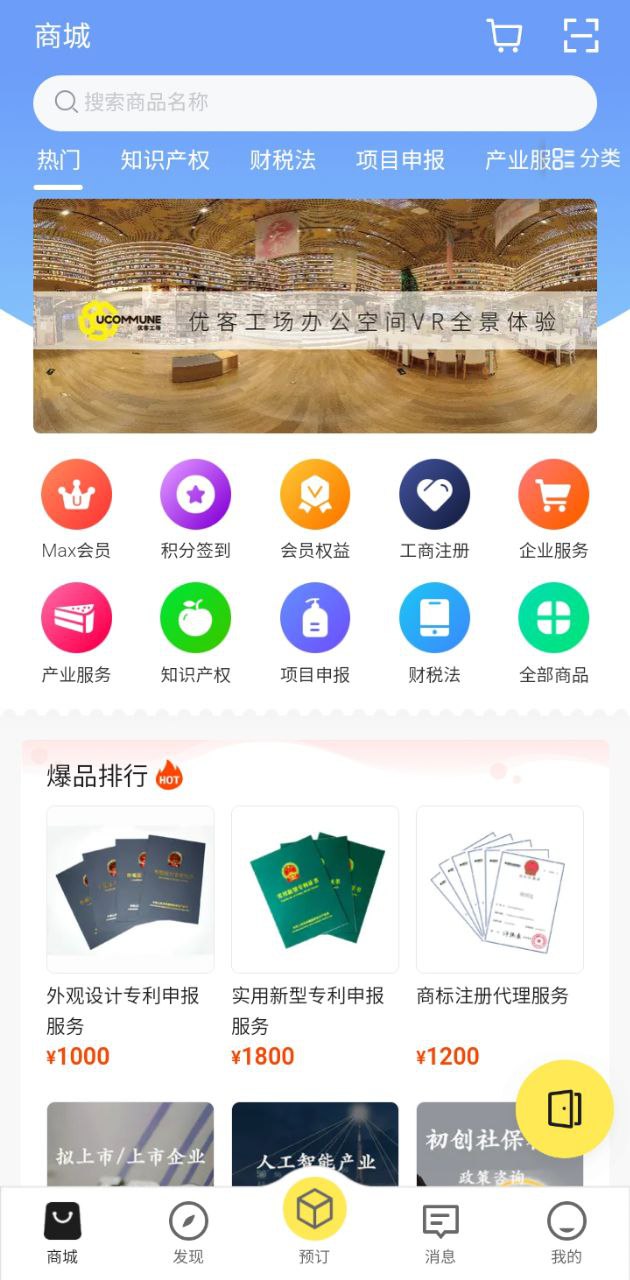This screenshot has width=630, height=1280.
Task: Tap the 搜索商品名称 search box
Action: [314, 102]
